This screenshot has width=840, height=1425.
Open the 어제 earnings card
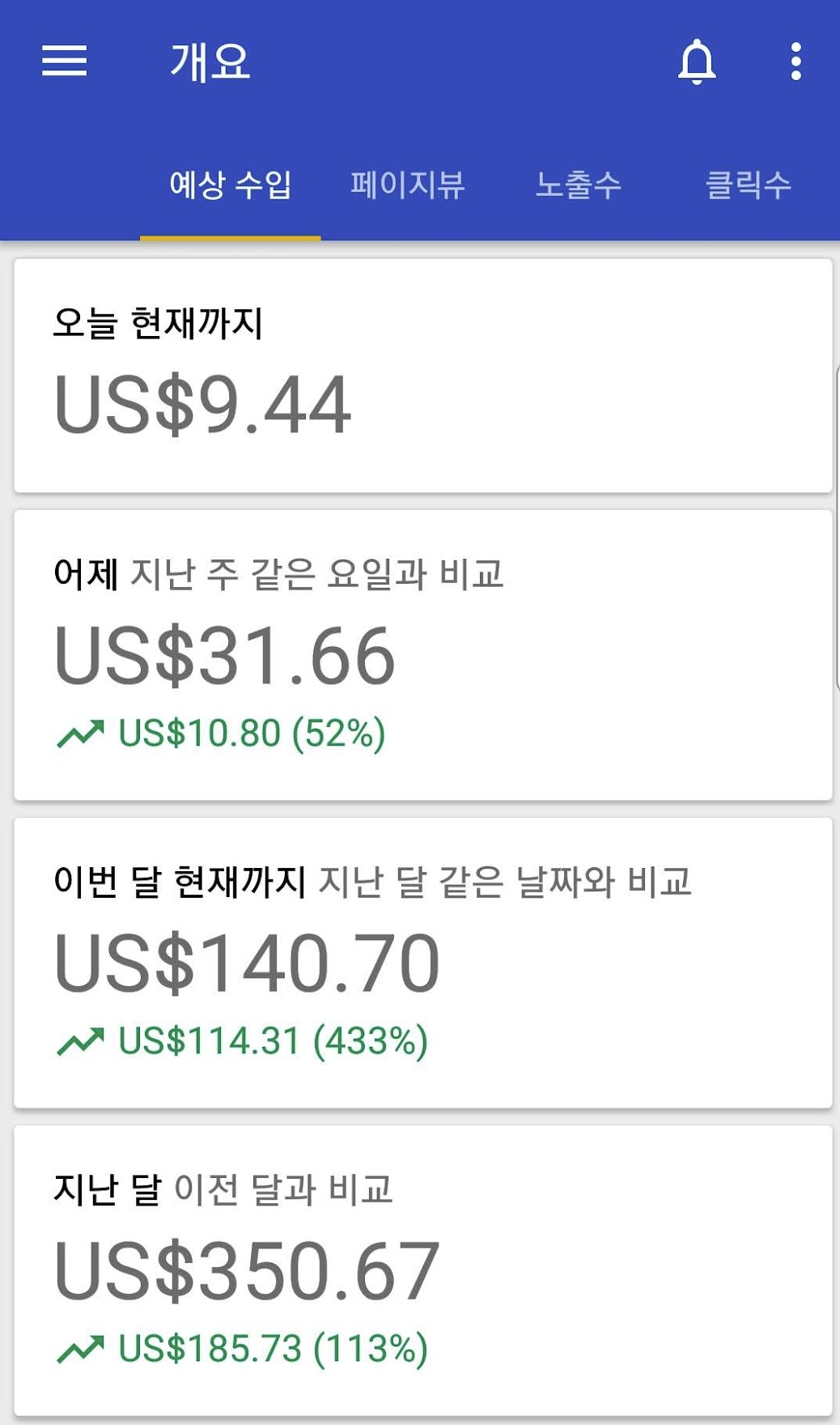point(423,655)
